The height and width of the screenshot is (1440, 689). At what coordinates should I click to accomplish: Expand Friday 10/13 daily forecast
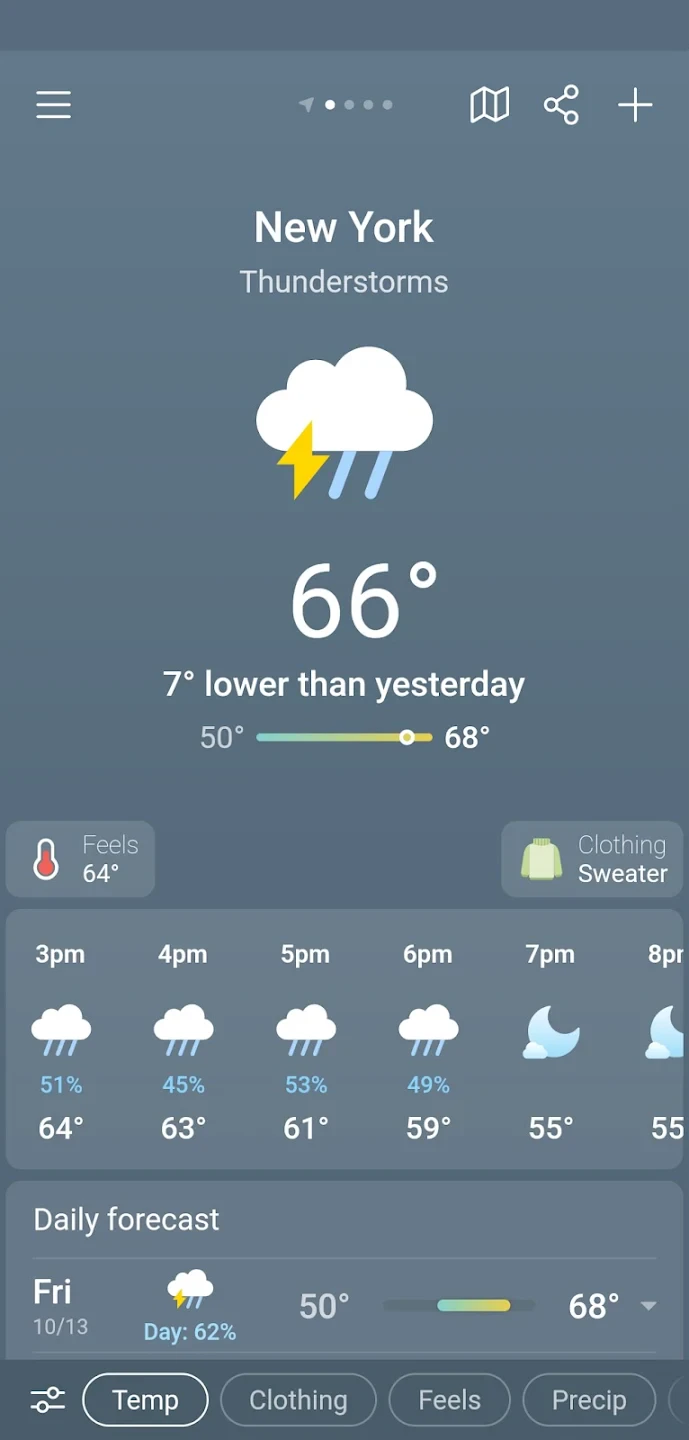648,1306
